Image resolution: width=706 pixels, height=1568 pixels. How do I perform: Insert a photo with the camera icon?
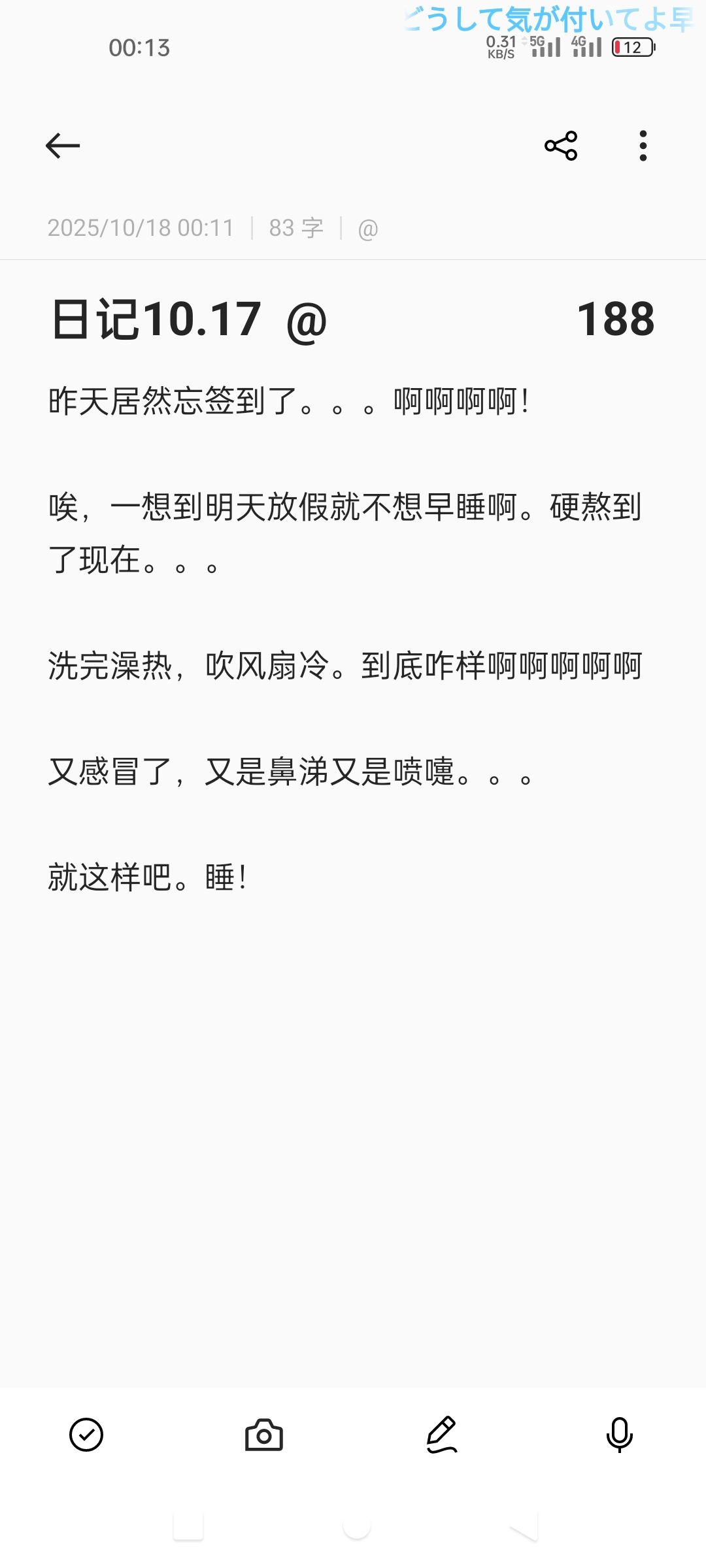pos(264,1435)
